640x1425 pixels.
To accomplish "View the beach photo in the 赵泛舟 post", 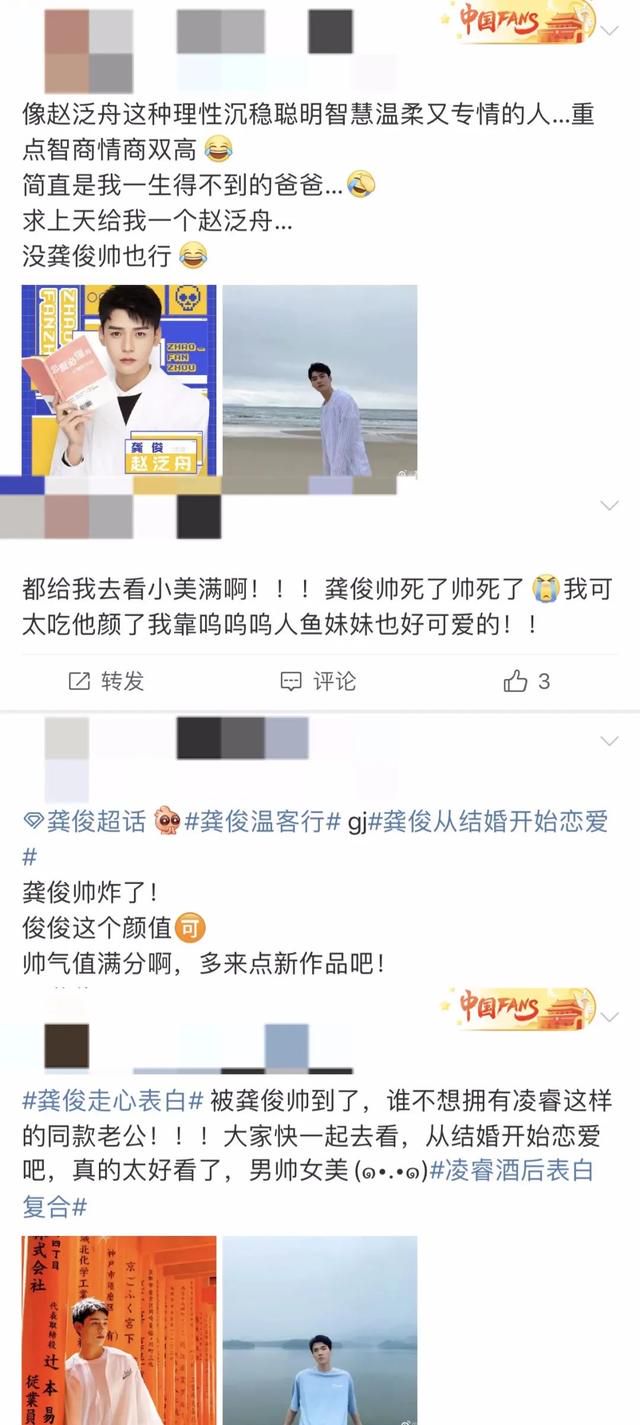I will point(320,380).
